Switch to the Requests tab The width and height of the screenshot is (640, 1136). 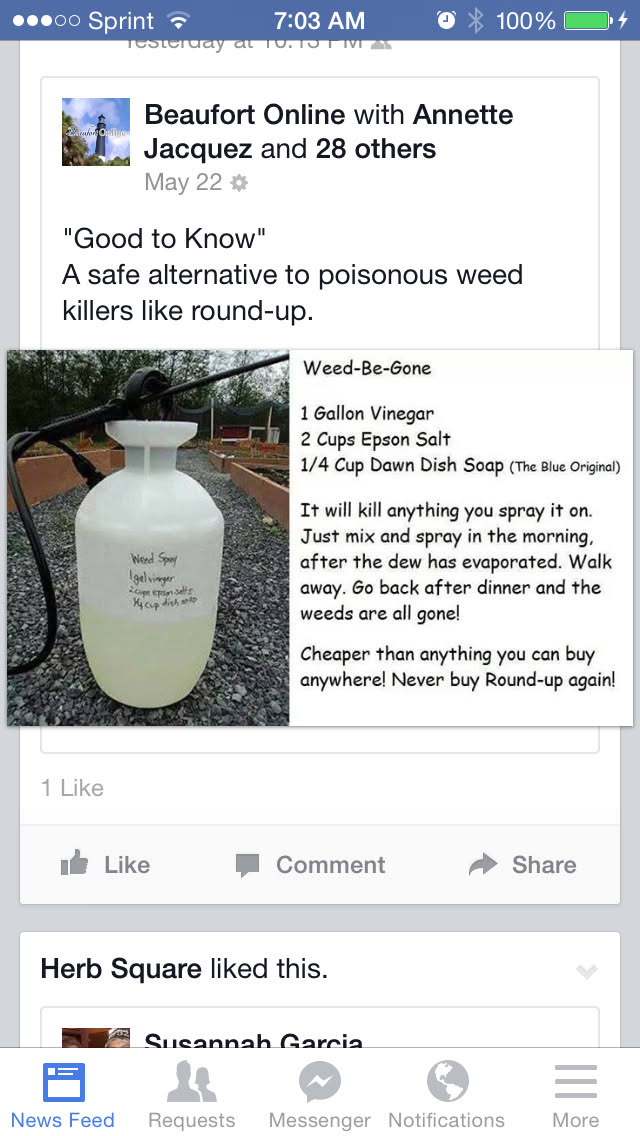tap(191, 1094)
